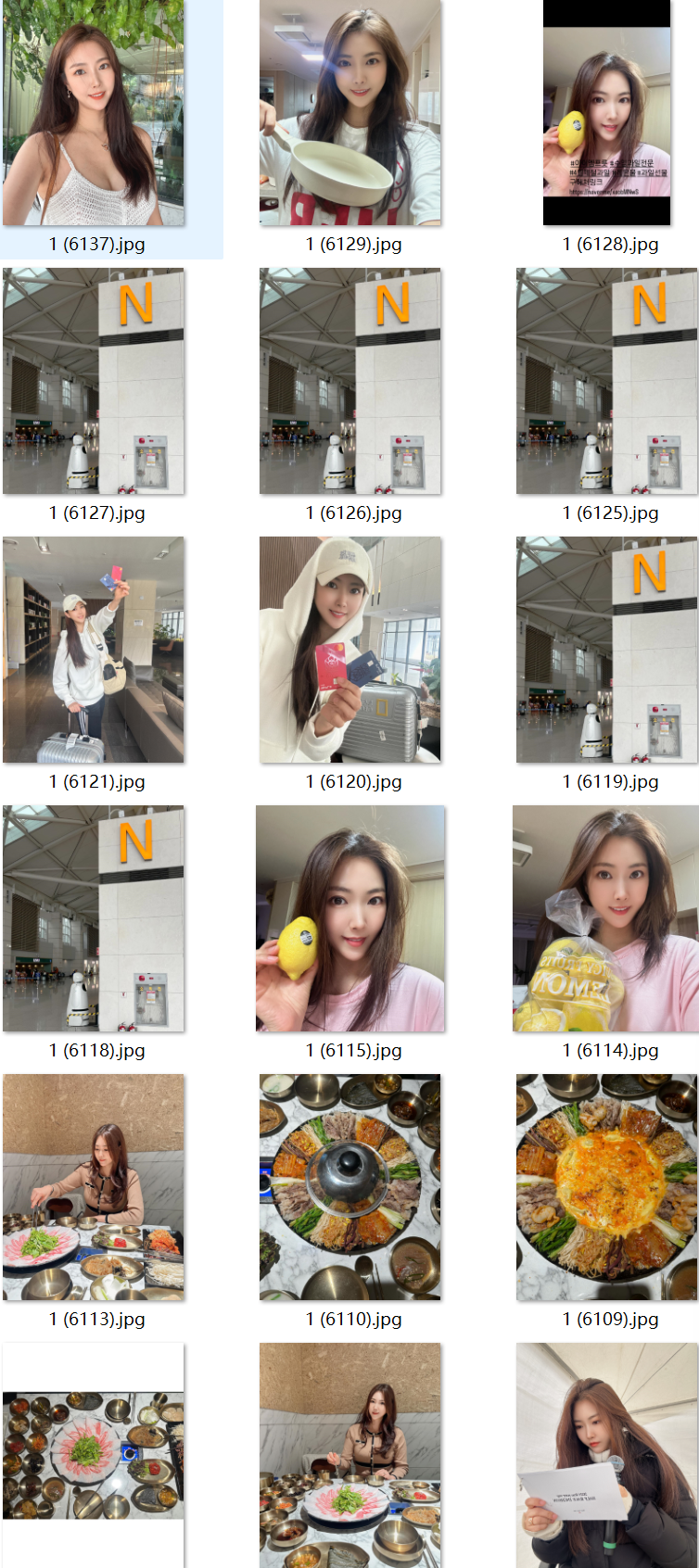Pick file 1 (6118).jpg
The height and width of the screenshot is (1568, 699).
tap(94, 918)
